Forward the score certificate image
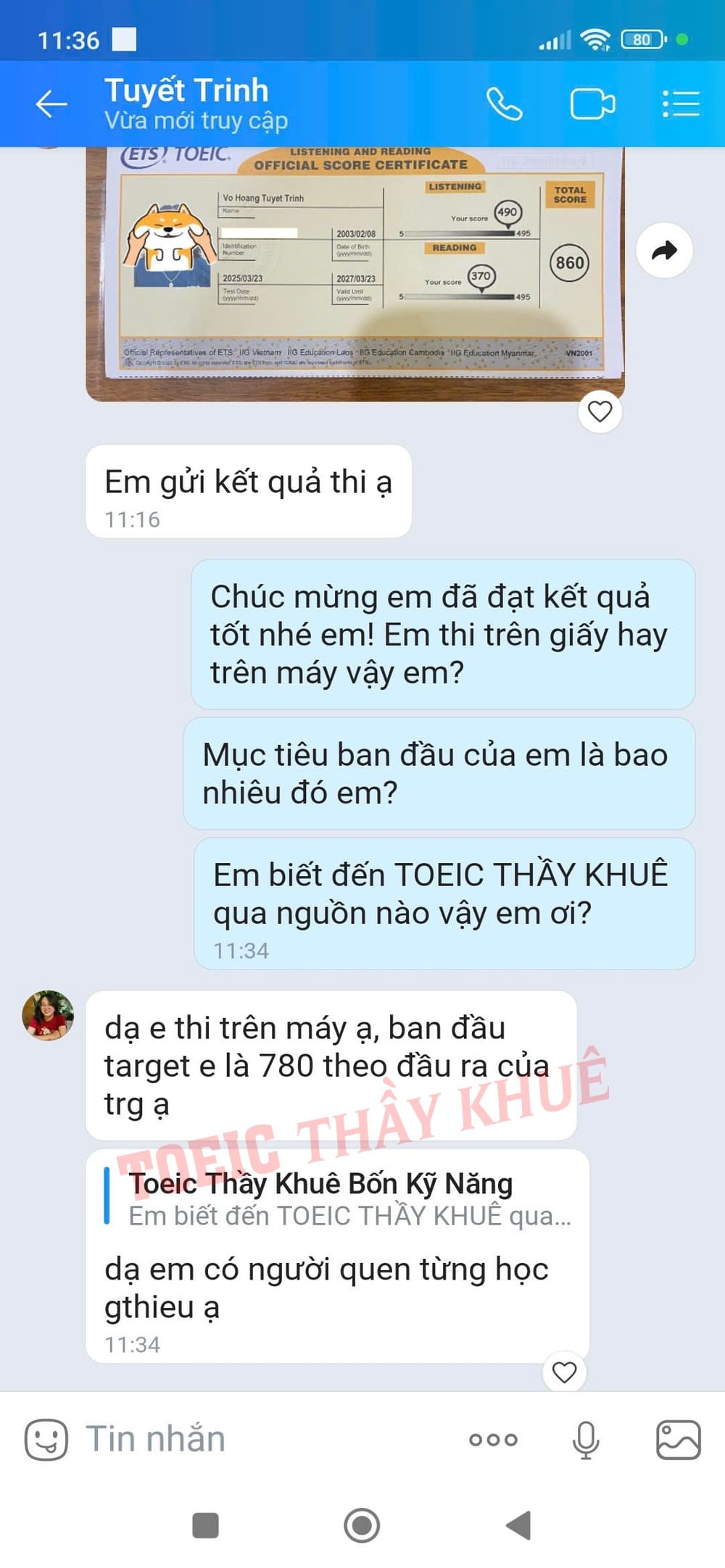Image resolution: width=725 pixels, height=1568 pixels. pyautogui.click(x=664, y=251)
